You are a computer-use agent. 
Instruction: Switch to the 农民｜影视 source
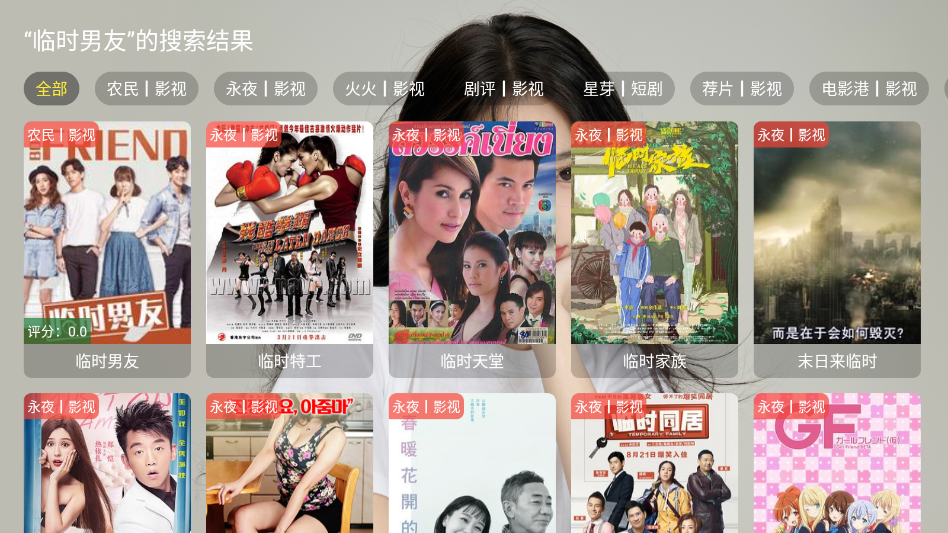click(147, 89)
